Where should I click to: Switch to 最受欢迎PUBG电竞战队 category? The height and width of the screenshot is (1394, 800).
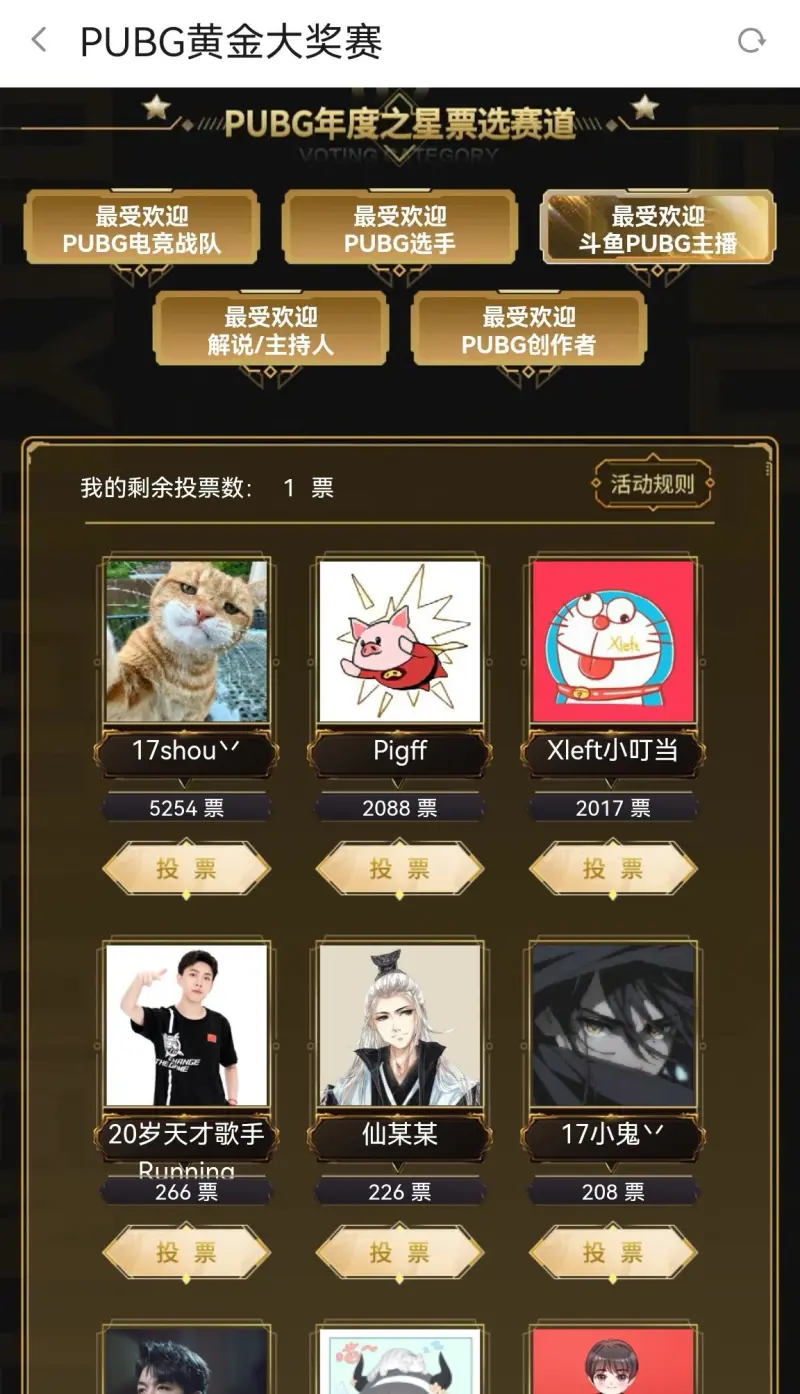(142, 229)
